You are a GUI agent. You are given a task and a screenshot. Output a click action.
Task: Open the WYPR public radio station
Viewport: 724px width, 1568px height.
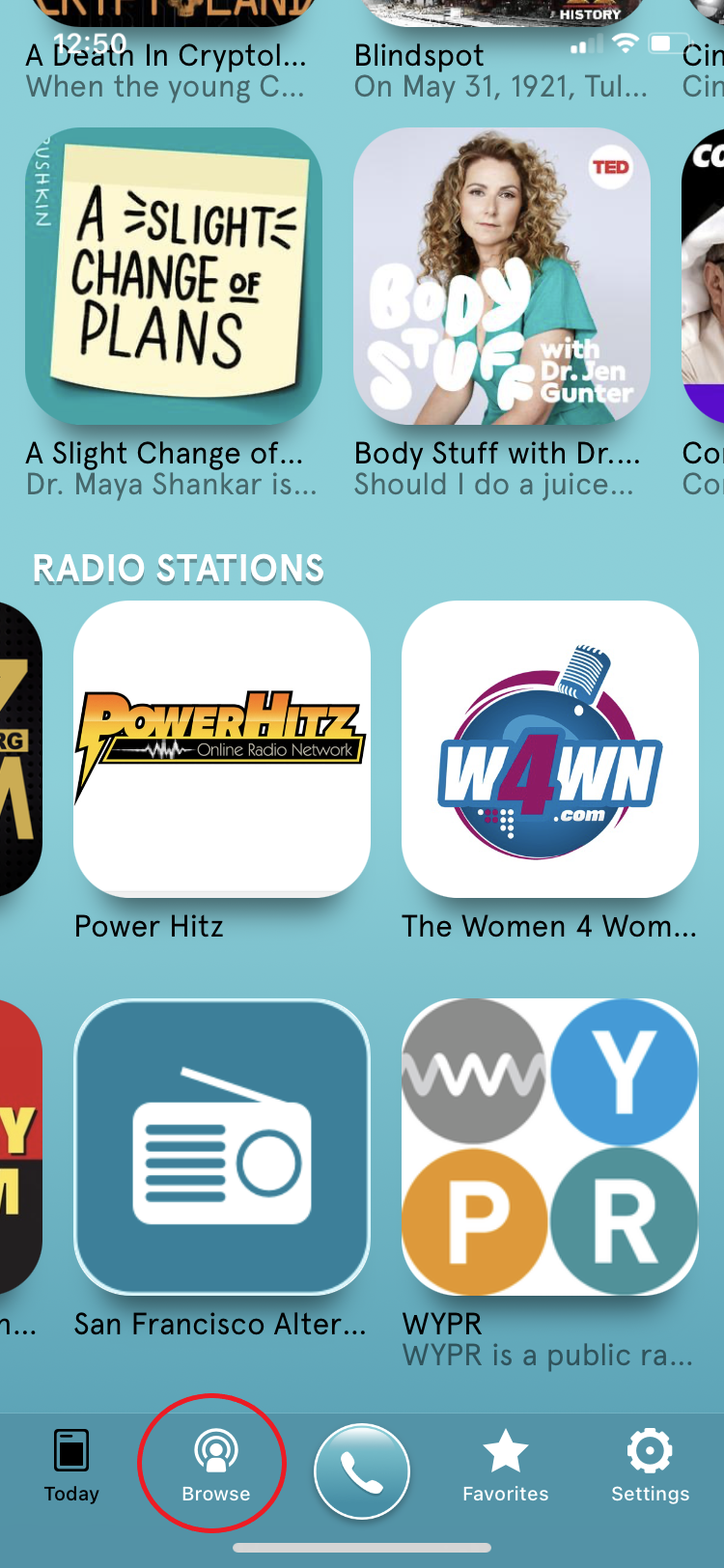[x=549, y=1147]
